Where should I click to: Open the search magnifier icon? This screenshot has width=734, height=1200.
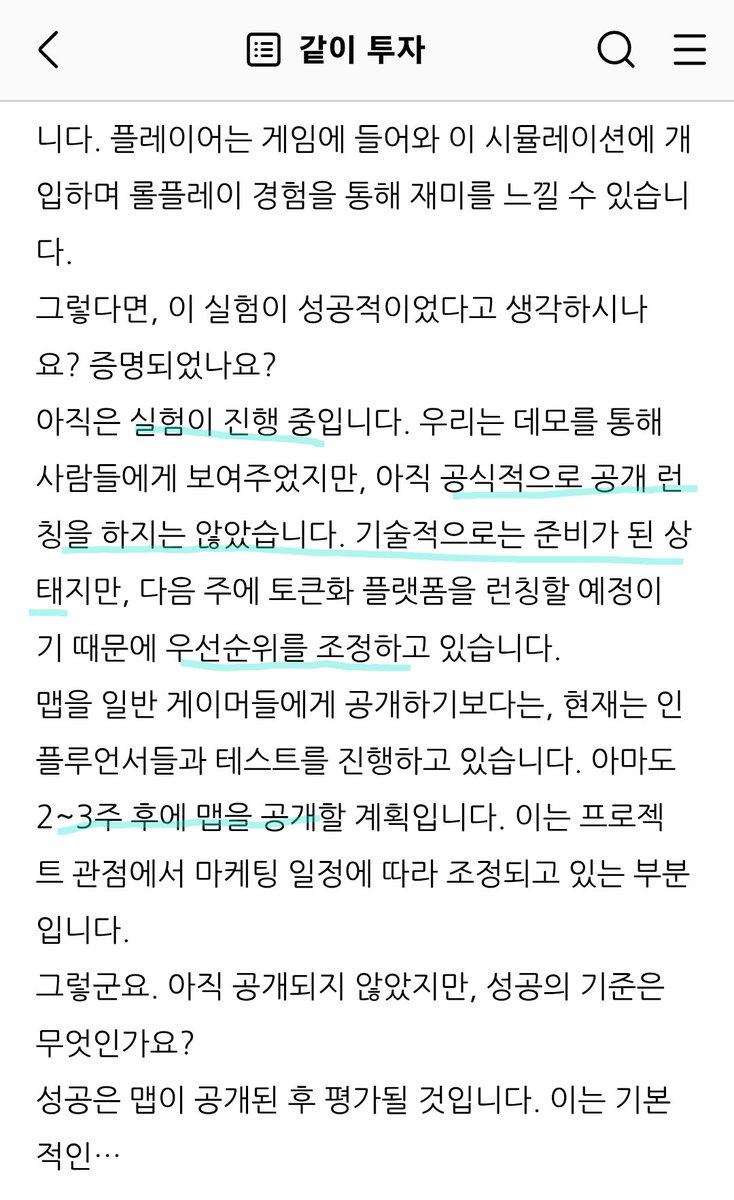(618, 49)
